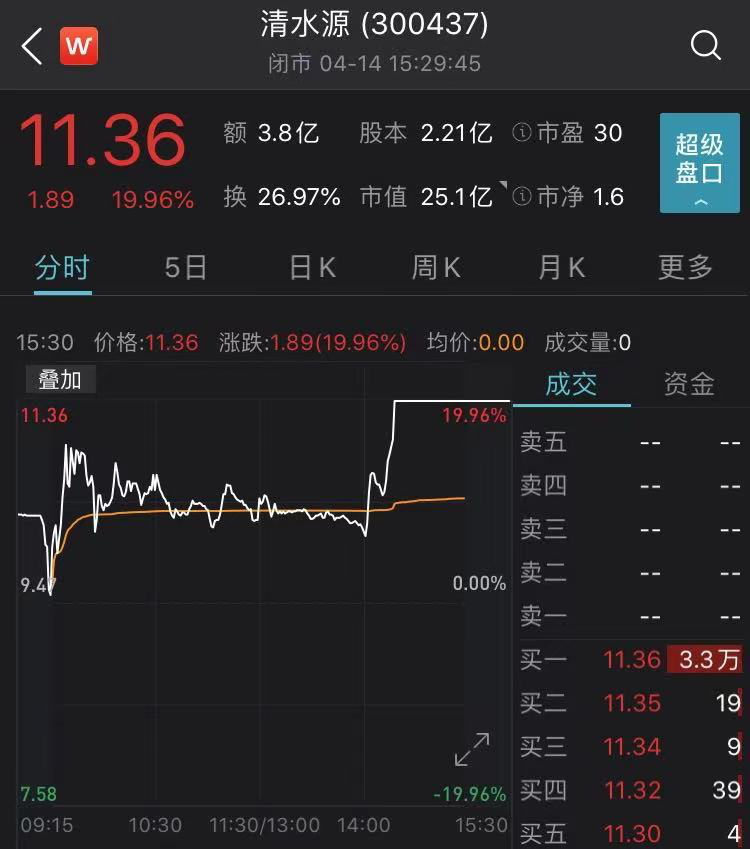The height and width of the screenshot is (849, 750).
Task: Show the 市净 info tooltip
Action: point(521,197)
